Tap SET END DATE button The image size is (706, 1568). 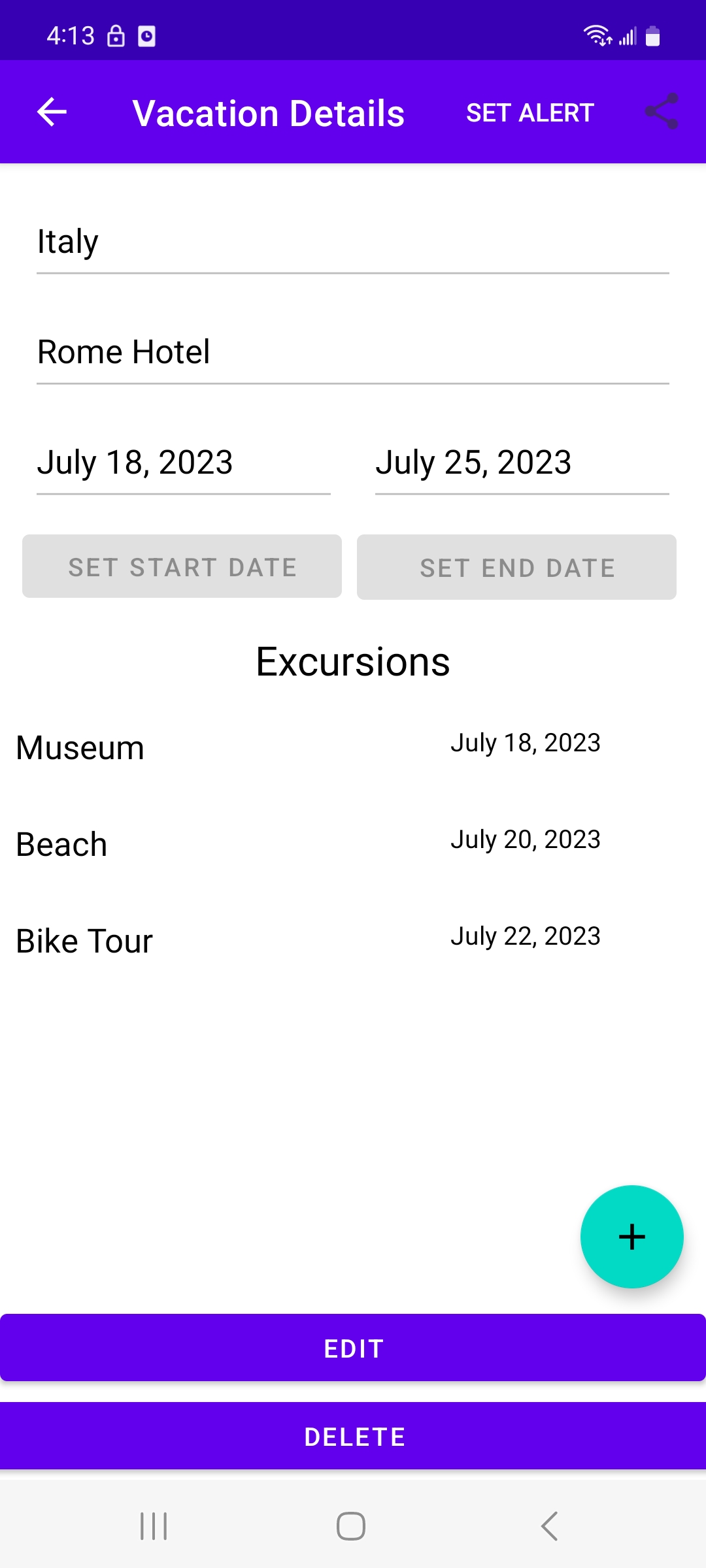pyautogui.click(x=517, y=567)
